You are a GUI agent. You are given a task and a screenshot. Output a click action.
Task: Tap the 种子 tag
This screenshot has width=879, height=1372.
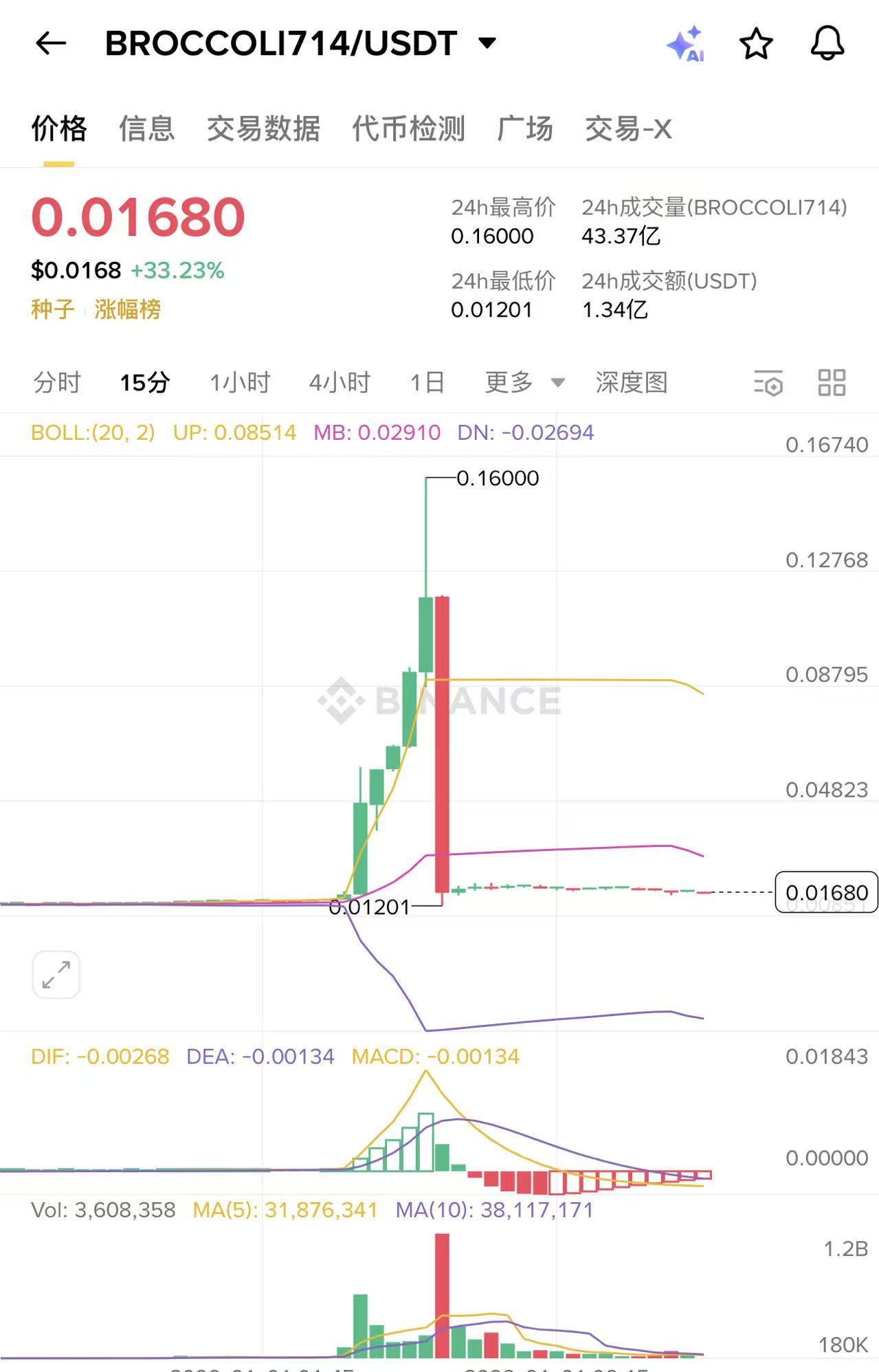(52, 309)
